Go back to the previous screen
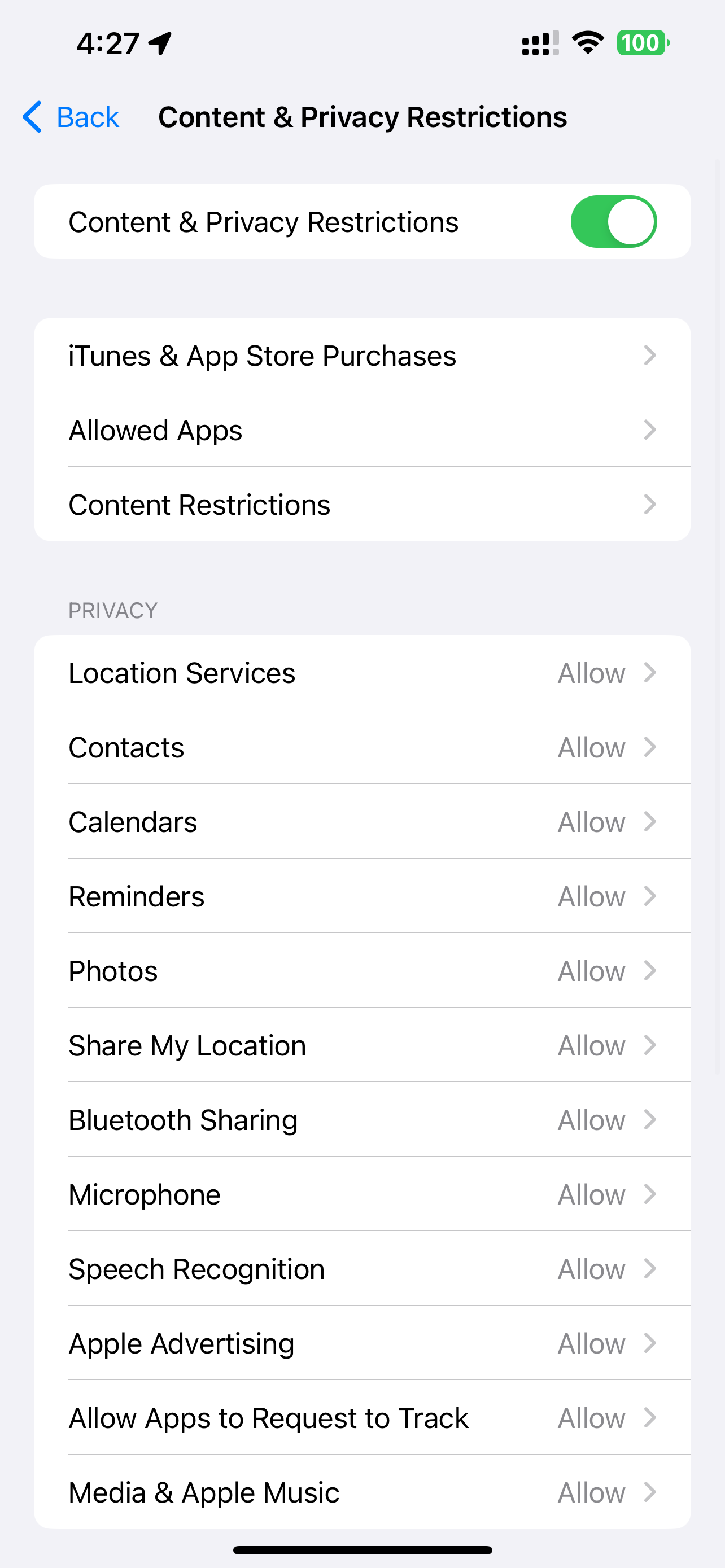This screenshot has width=725, height=1568. (71, 117)
